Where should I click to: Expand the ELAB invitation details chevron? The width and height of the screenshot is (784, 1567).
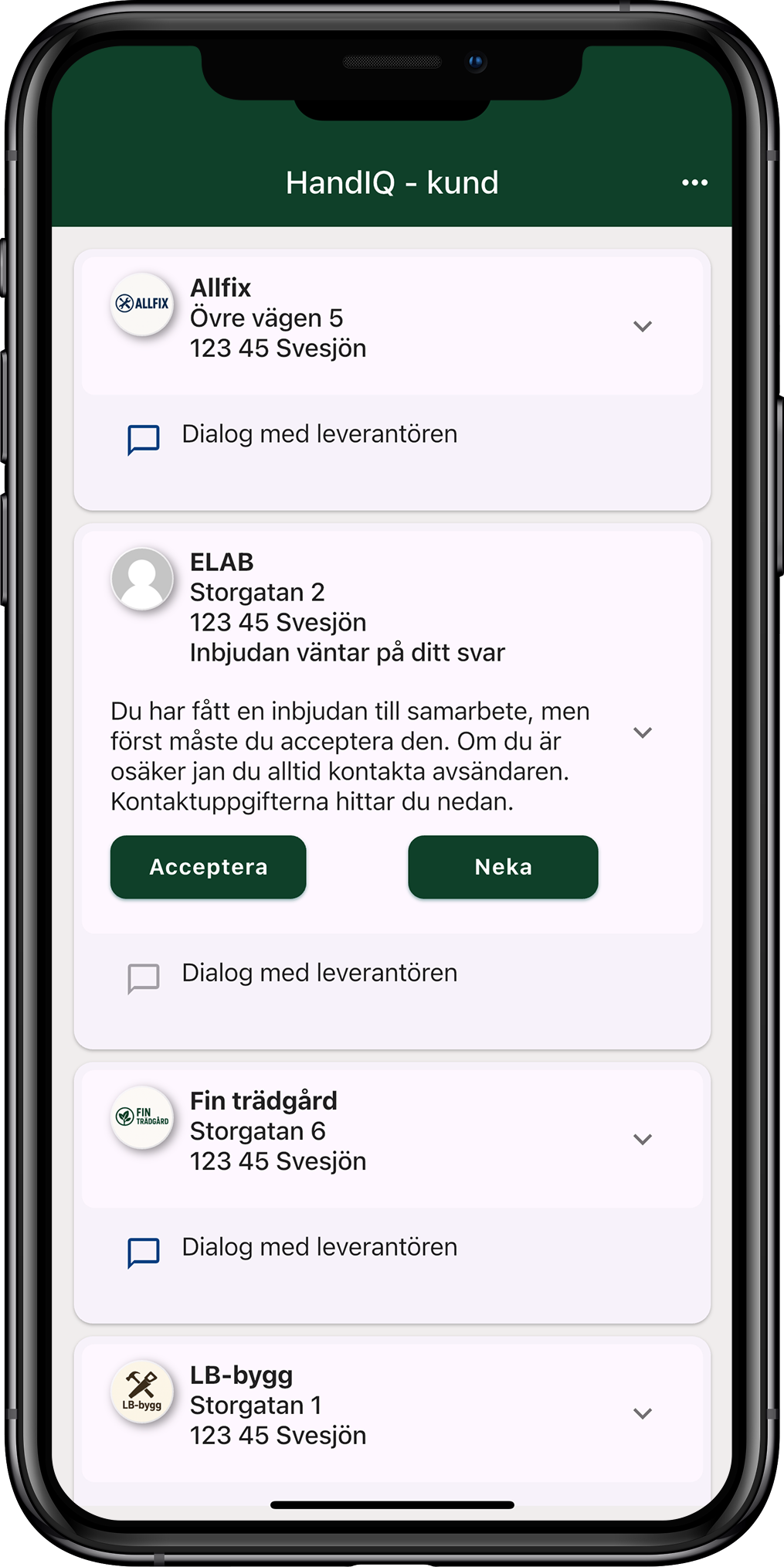coord(642,733)
